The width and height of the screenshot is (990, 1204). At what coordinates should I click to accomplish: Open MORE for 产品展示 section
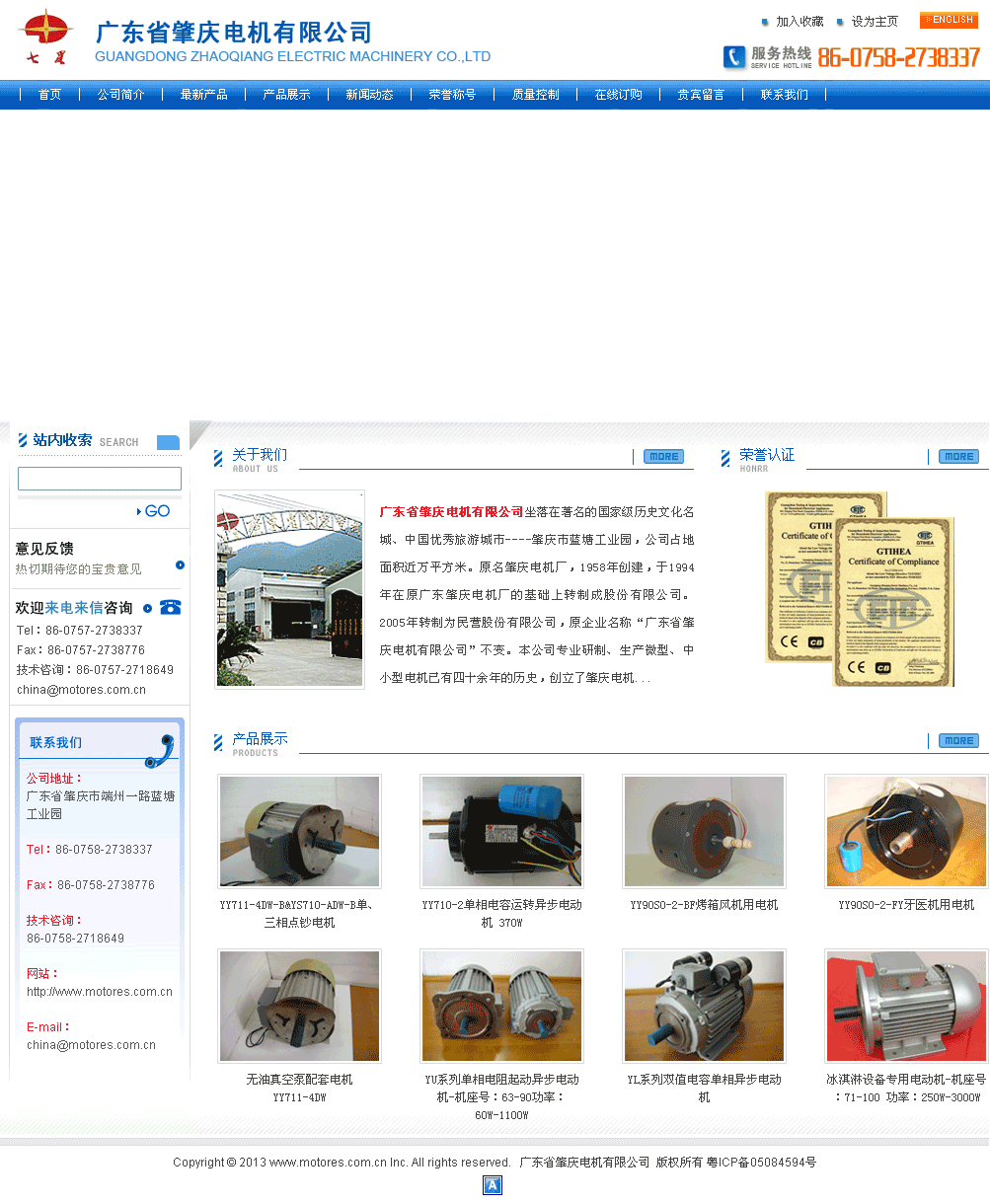[x=957, y=741]
